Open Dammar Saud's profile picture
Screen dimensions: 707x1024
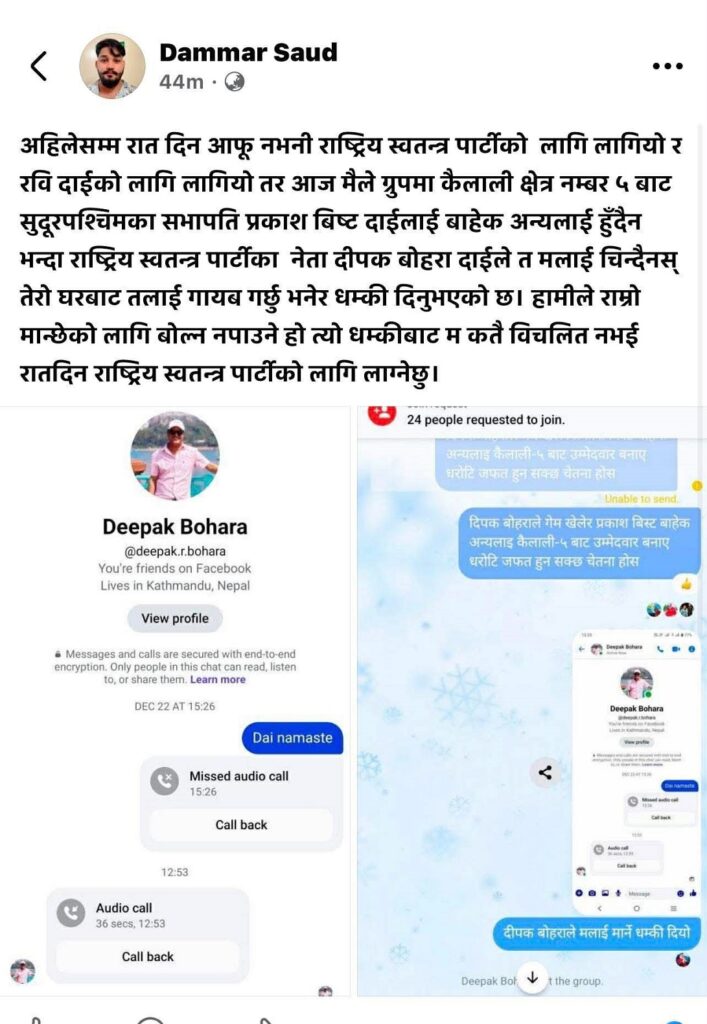[112, 66]
